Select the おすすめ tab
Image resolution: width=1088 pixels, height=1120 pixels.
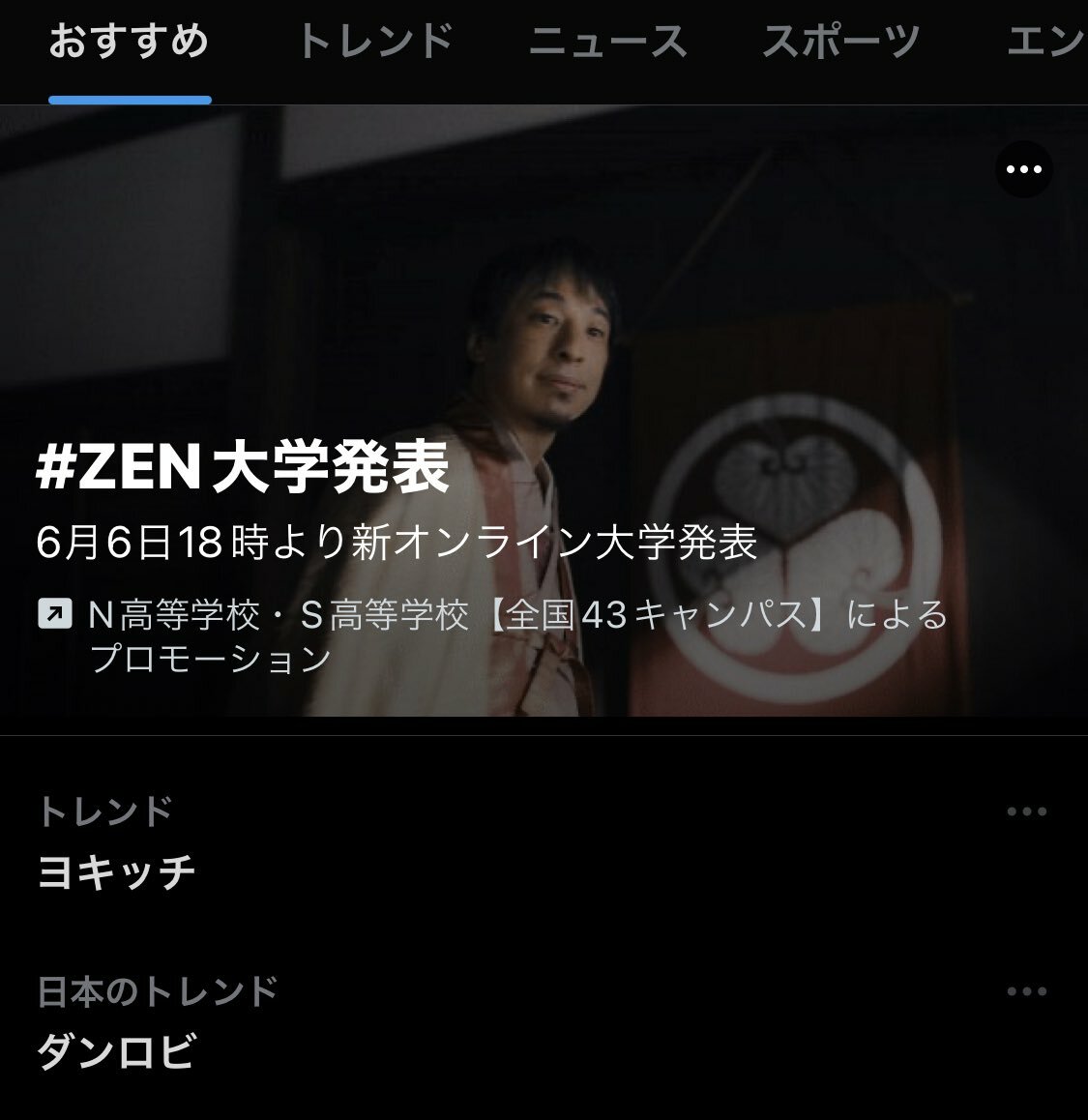click(x=129, y=44)
